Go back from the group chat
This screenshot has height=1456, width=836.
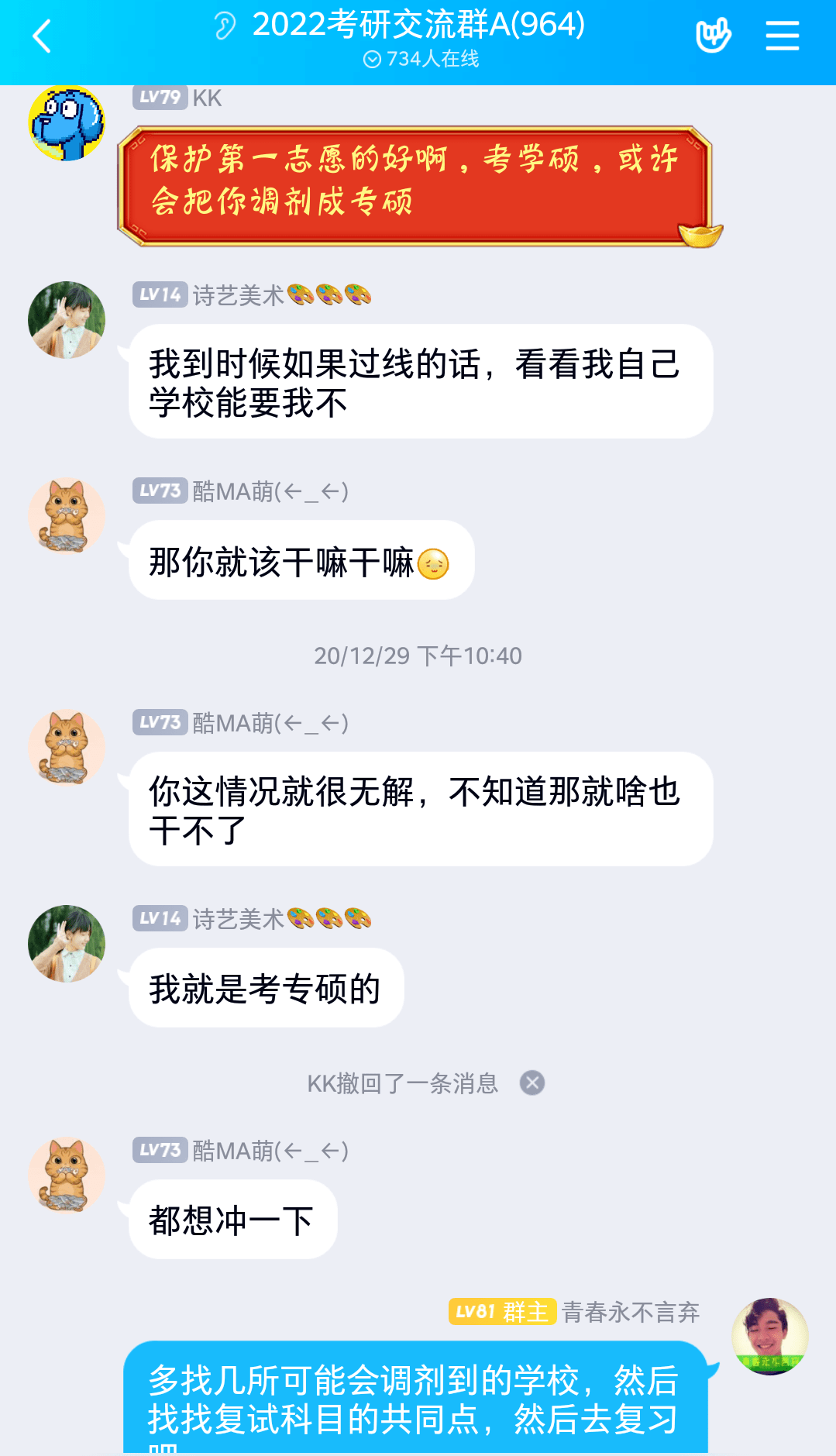pyautogui.click(x=42, y=36)
